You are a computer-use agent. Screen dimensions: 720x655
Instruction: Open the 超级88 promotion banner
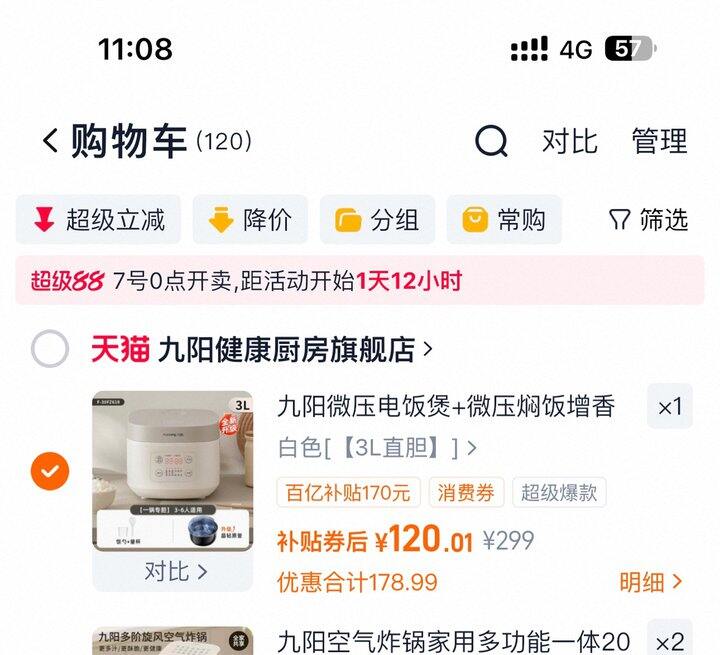360,281
